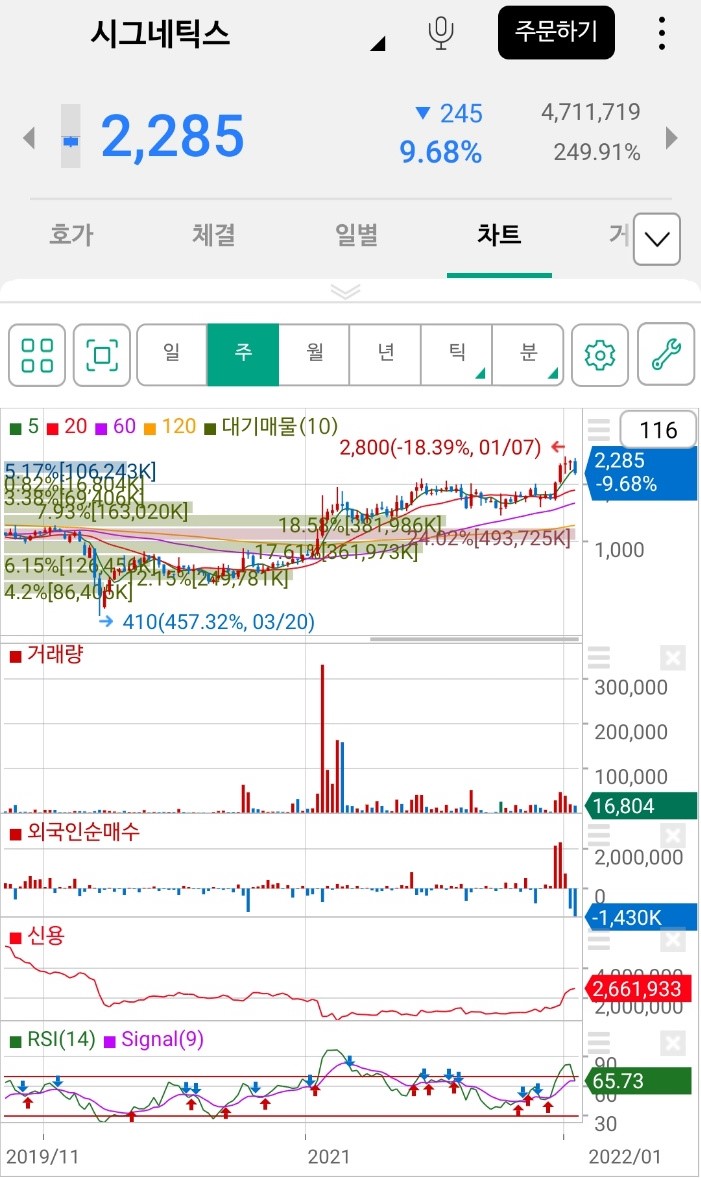701x1178 pixels.
Task: Tap the 주문하기 order button
Action: [556, 32]
